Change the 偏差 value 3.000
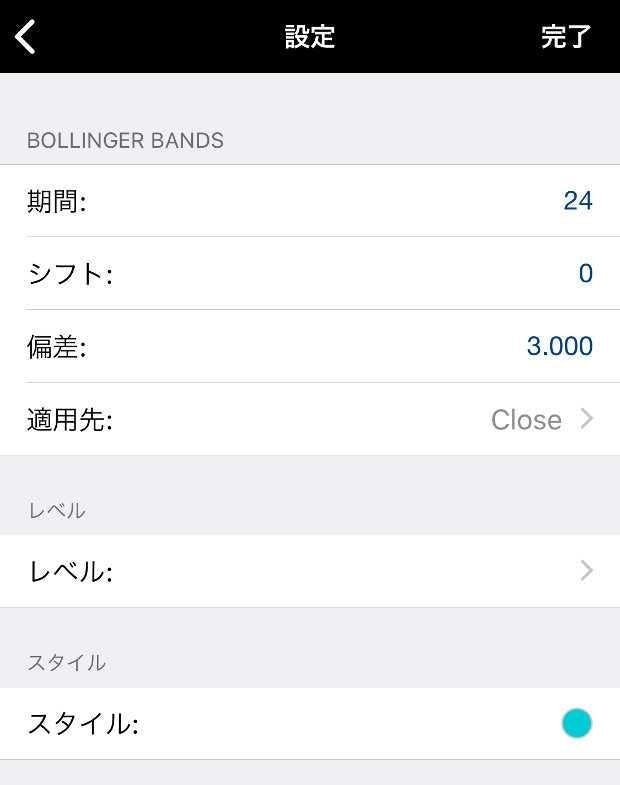This screenshot has height=785, width=620. (x=559, y=347)
